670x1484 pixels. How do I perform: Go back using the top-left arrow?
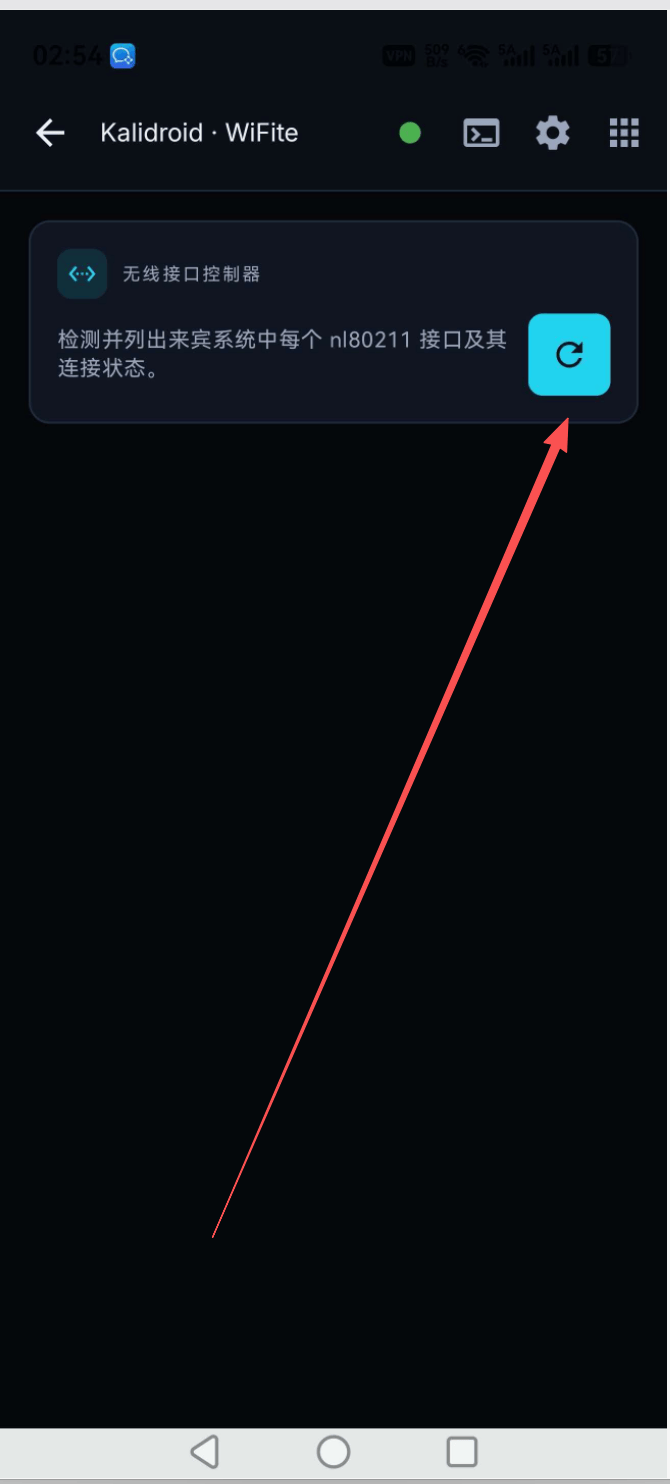tap(50, 133)
